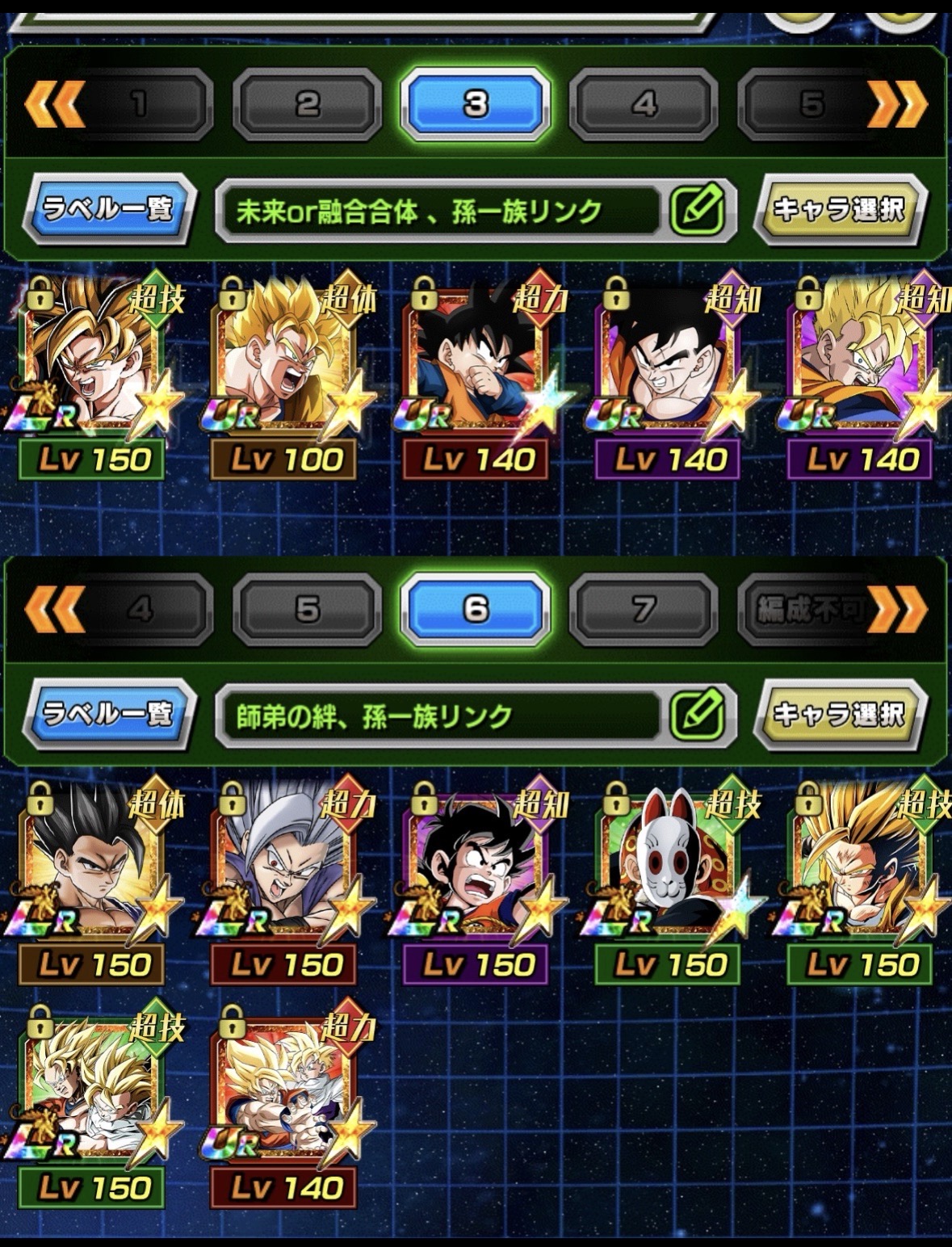This screenshot has width=952, height=1247.
Task: Tap キャラ選択 beside the 未来or融合合体 label
Action: 838,209
